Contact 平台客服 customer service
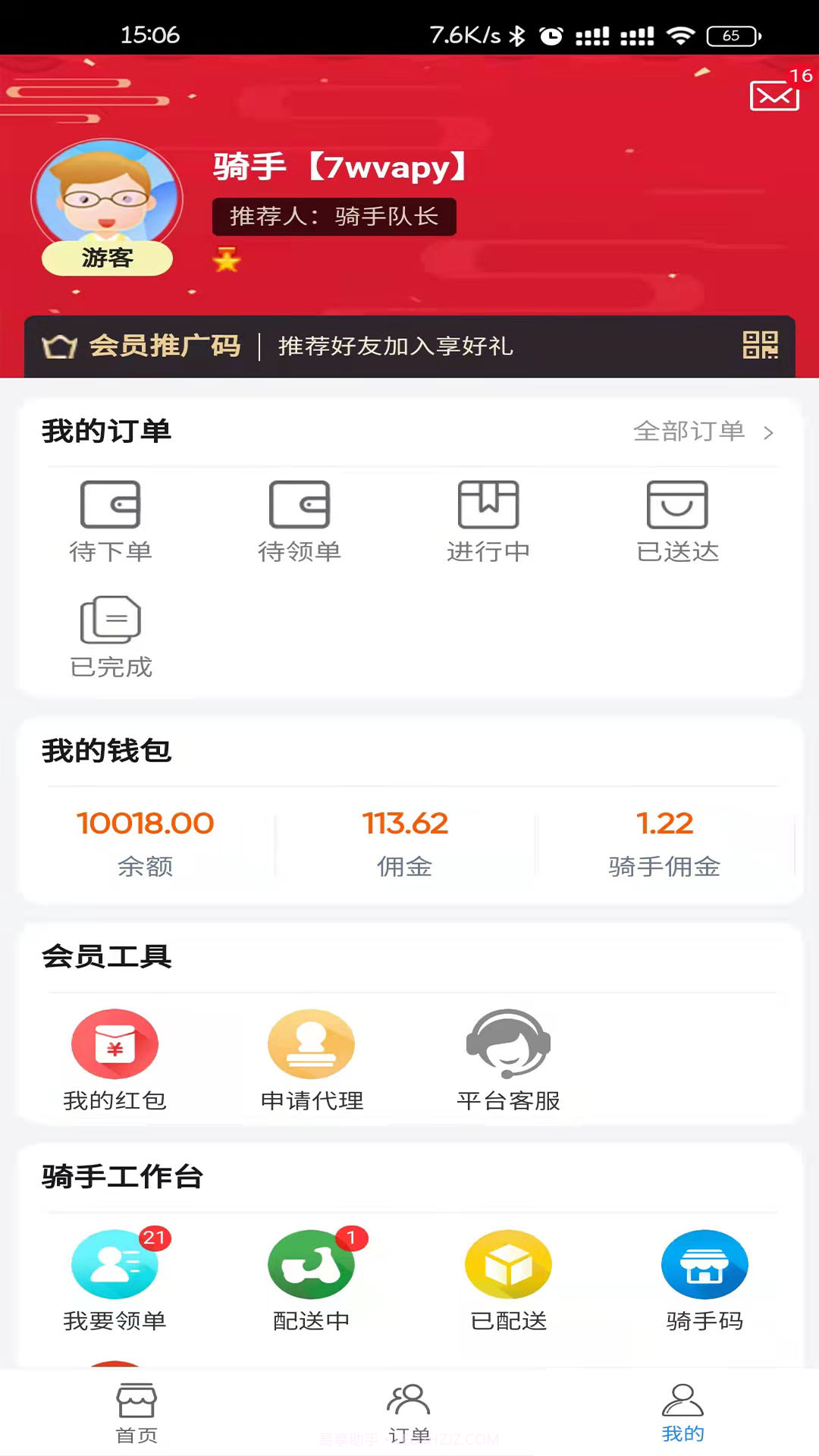Viewport: 819px width, 1456px height. pyautogui.click(x=508, y=1059)
